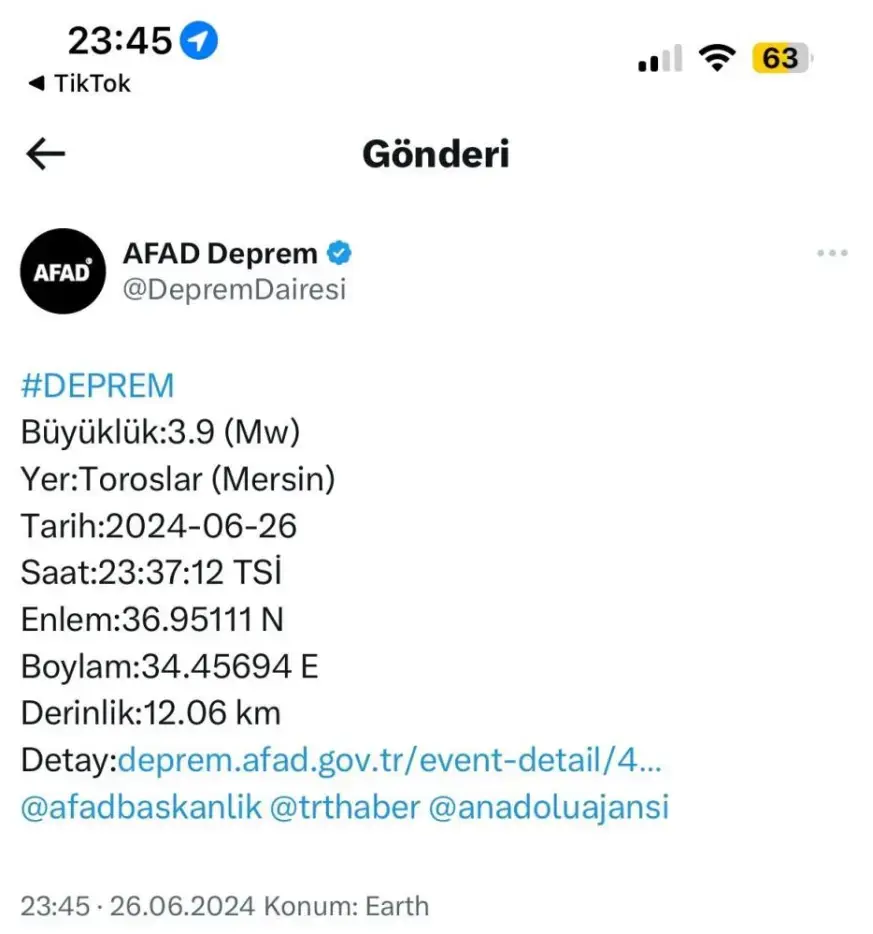Image resolution: width=873 pixels, height=934 pixels.
Task: Return to TikTok via the breadcrumb
Action: pyautogui.click(x=80, y=84)
